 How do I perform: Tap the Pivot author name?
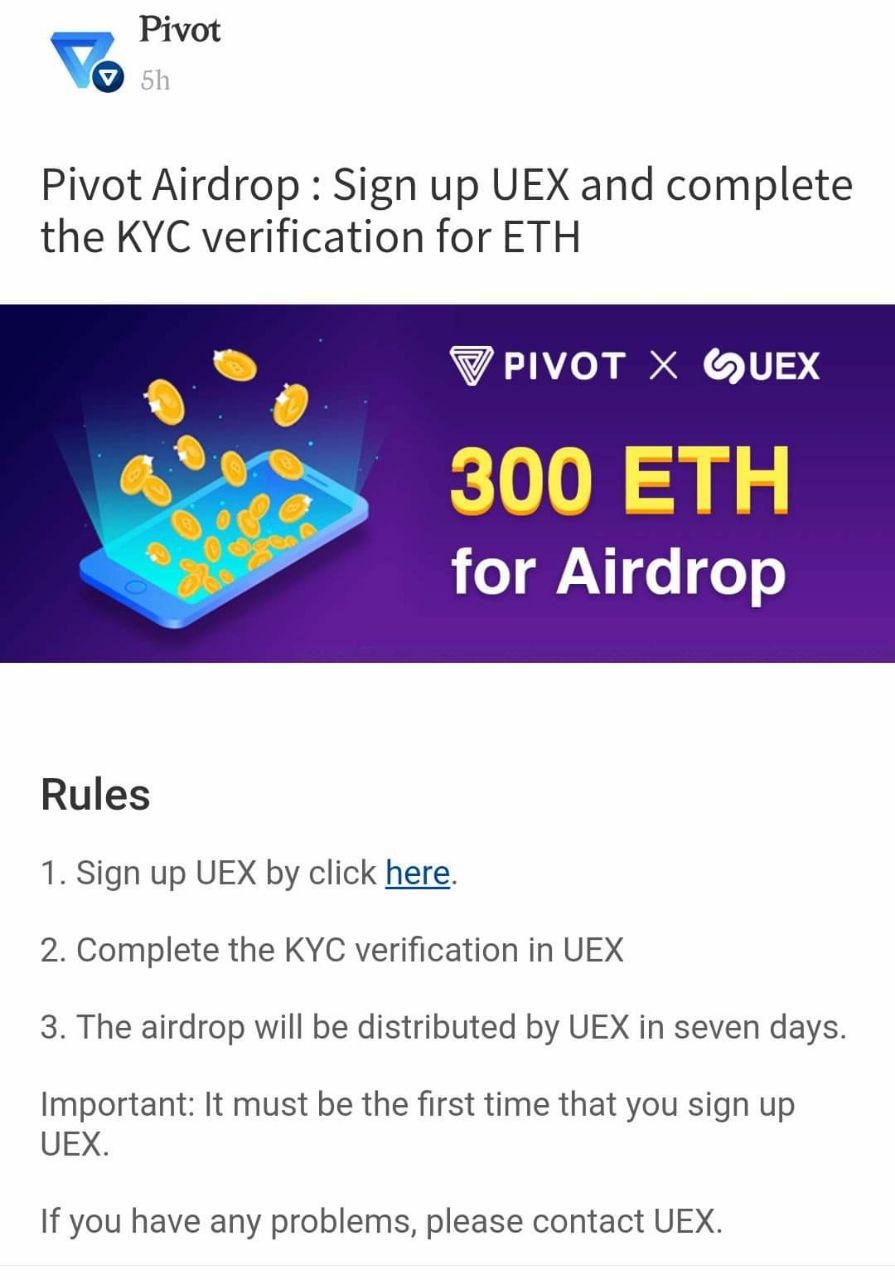[x=179, y=30]
